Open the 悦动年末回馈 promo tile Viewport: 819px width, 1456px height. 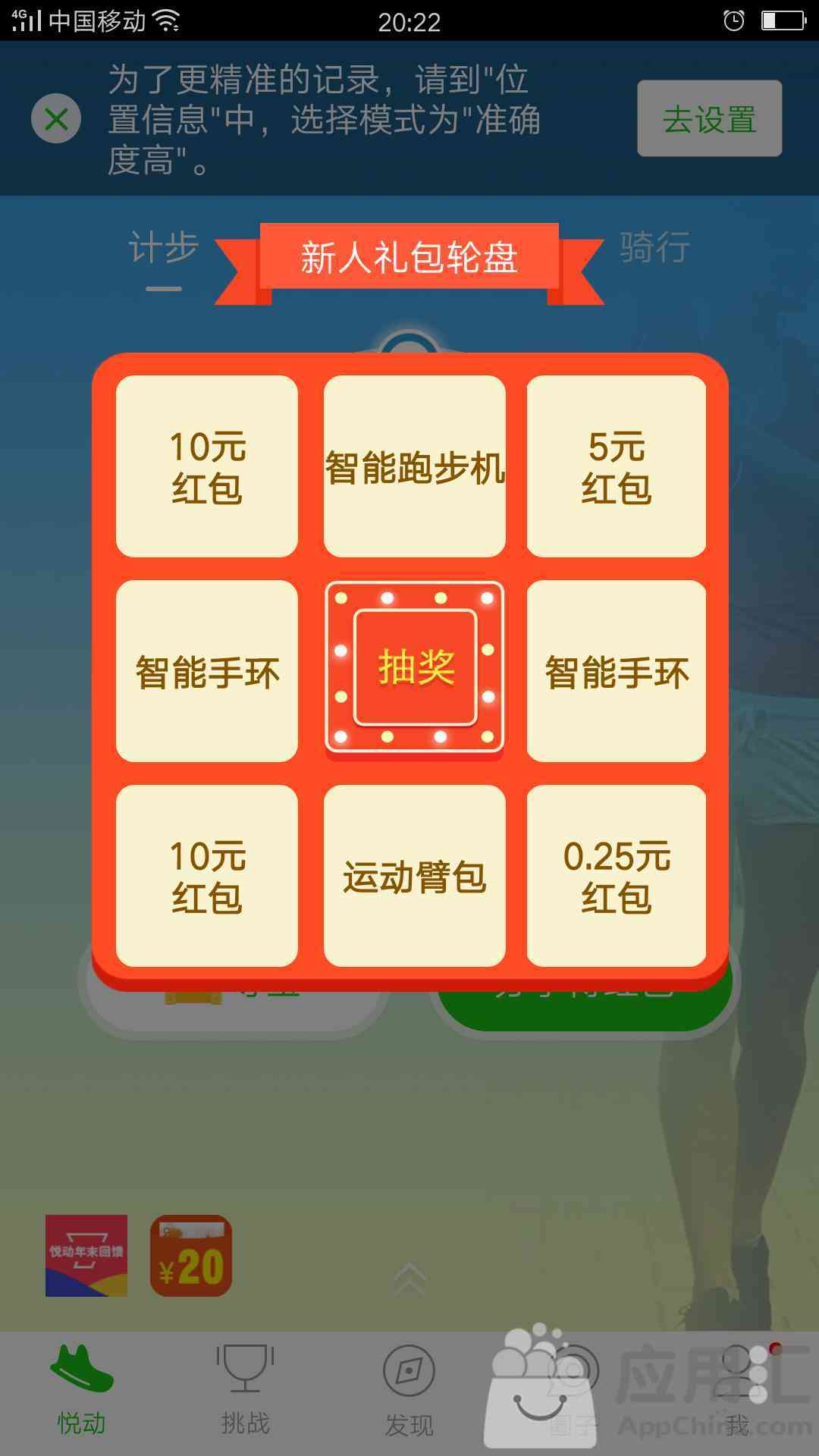click(x=86, y=1256)
